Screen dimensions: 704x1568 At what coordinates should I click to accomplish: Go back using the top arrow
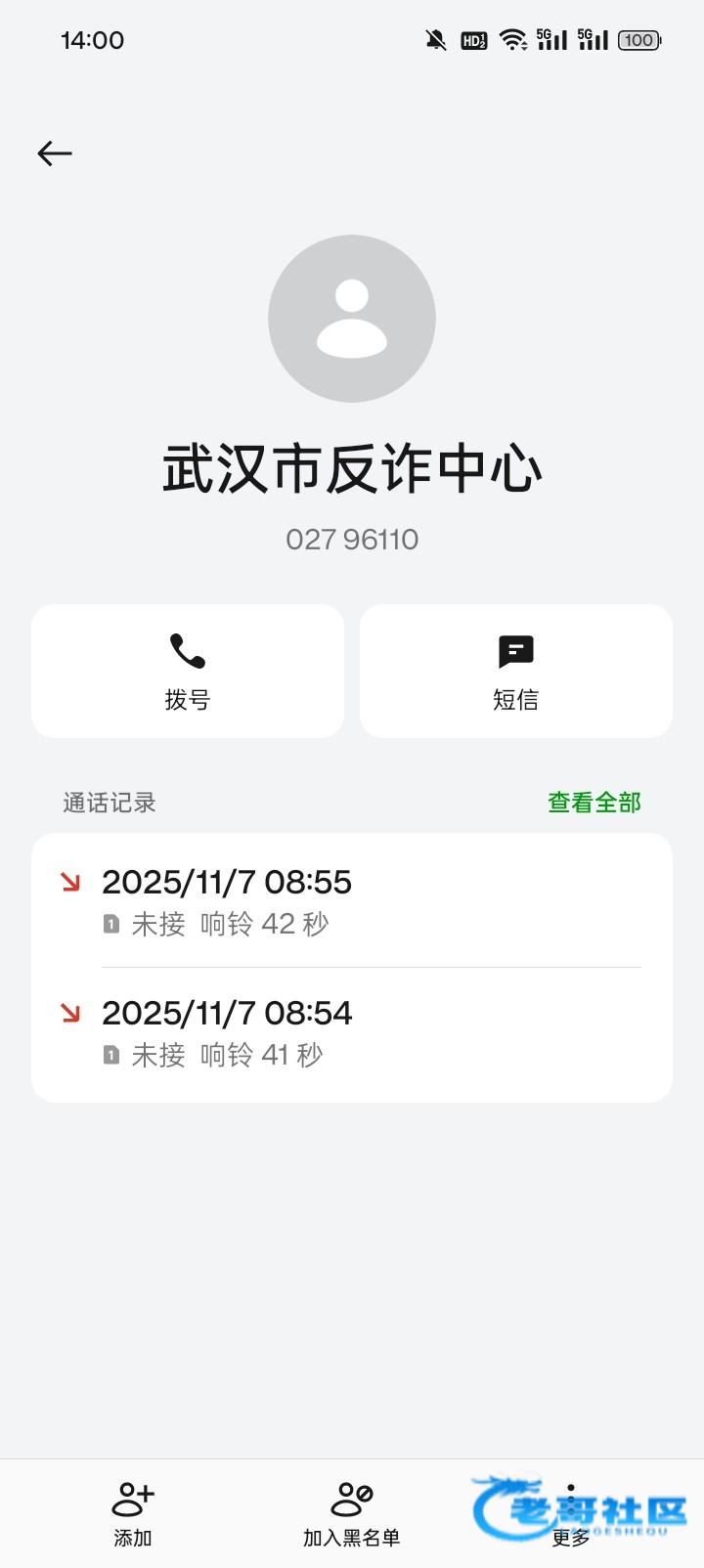click(55, 153)
